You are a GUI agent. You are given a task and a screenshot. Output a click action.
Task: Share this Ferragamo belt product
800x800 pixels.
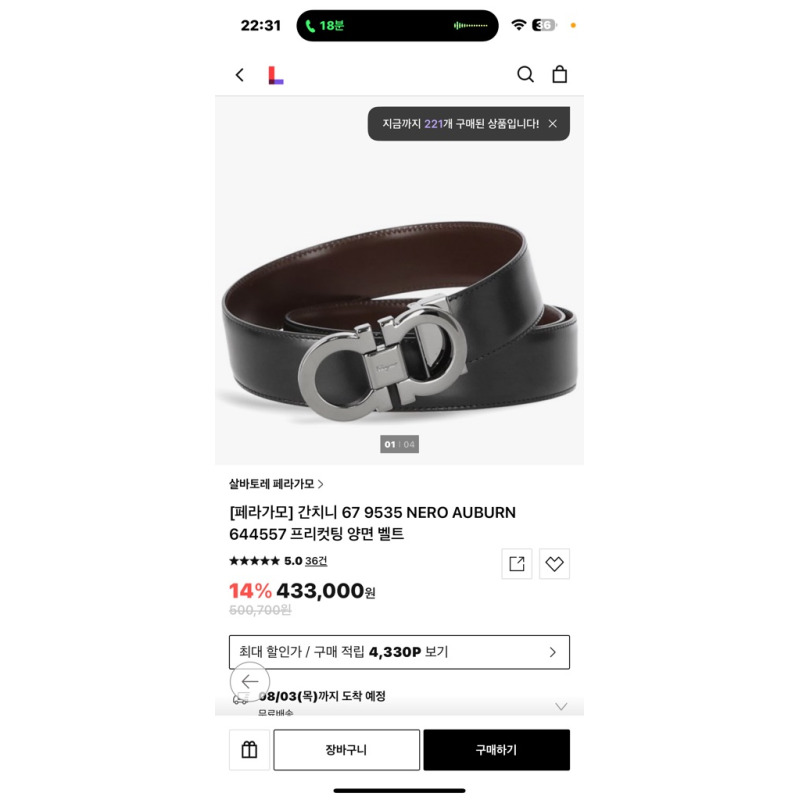pos(517,564)
